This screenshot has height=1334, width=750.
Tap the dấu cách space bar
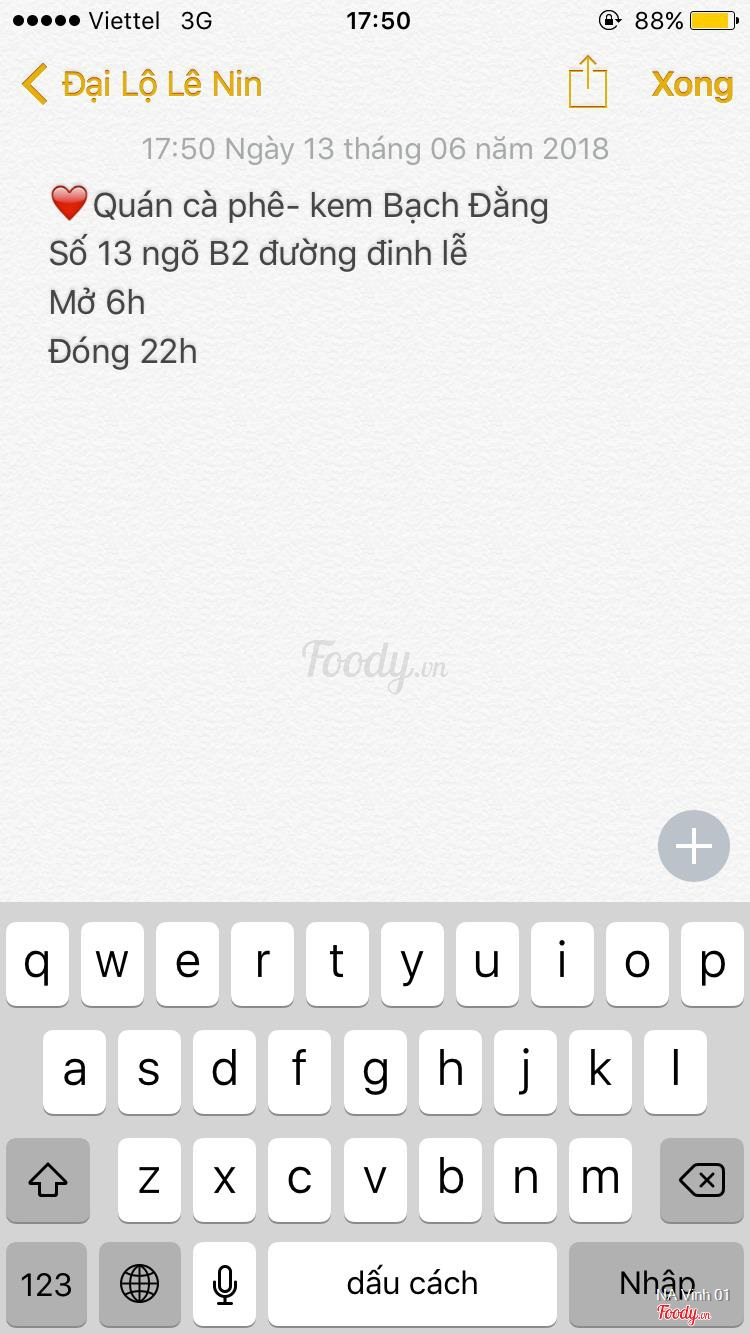[x=412, y=1284]
